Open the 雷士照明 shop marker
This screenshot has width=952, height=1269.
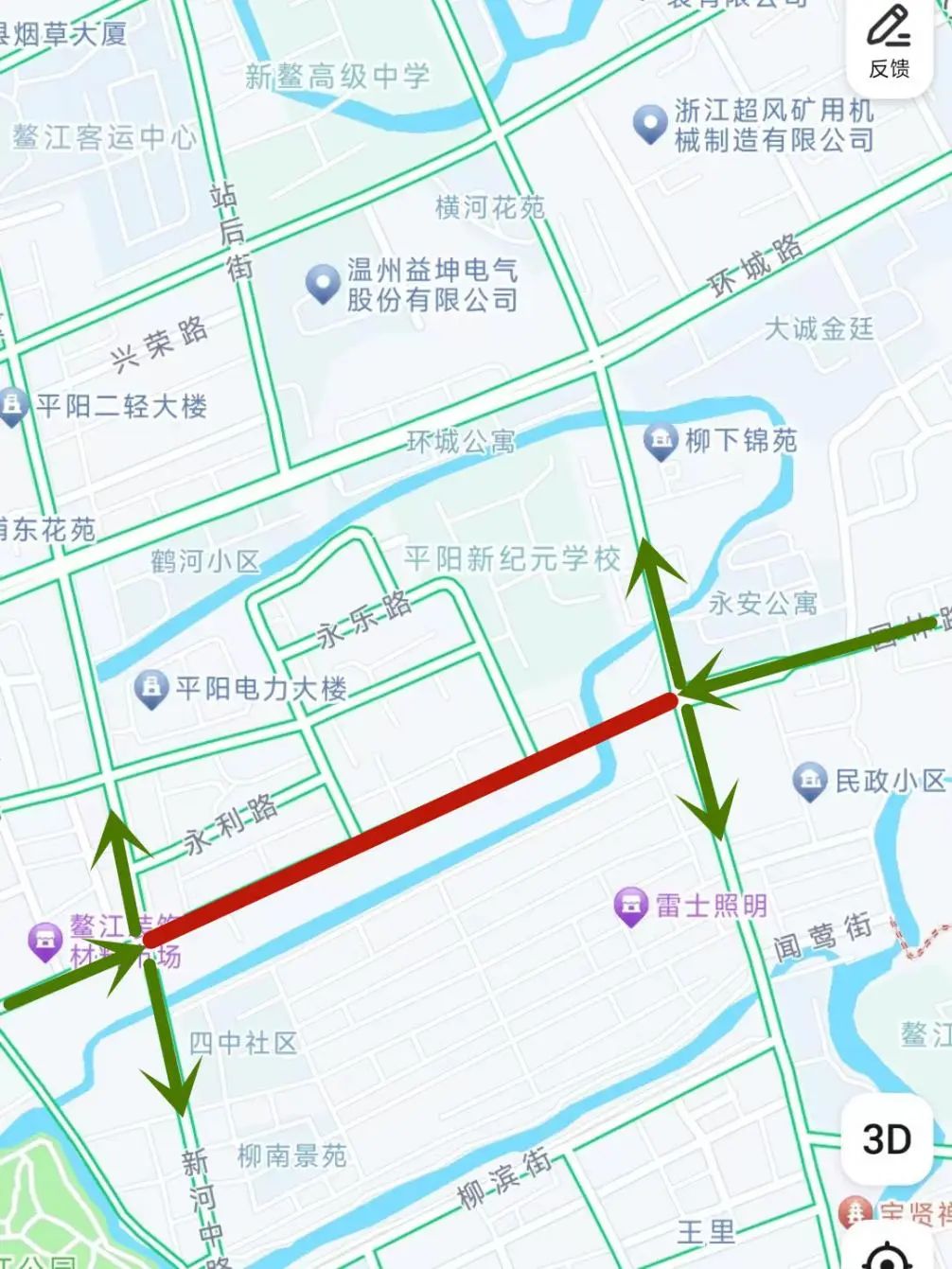(631, 907)
